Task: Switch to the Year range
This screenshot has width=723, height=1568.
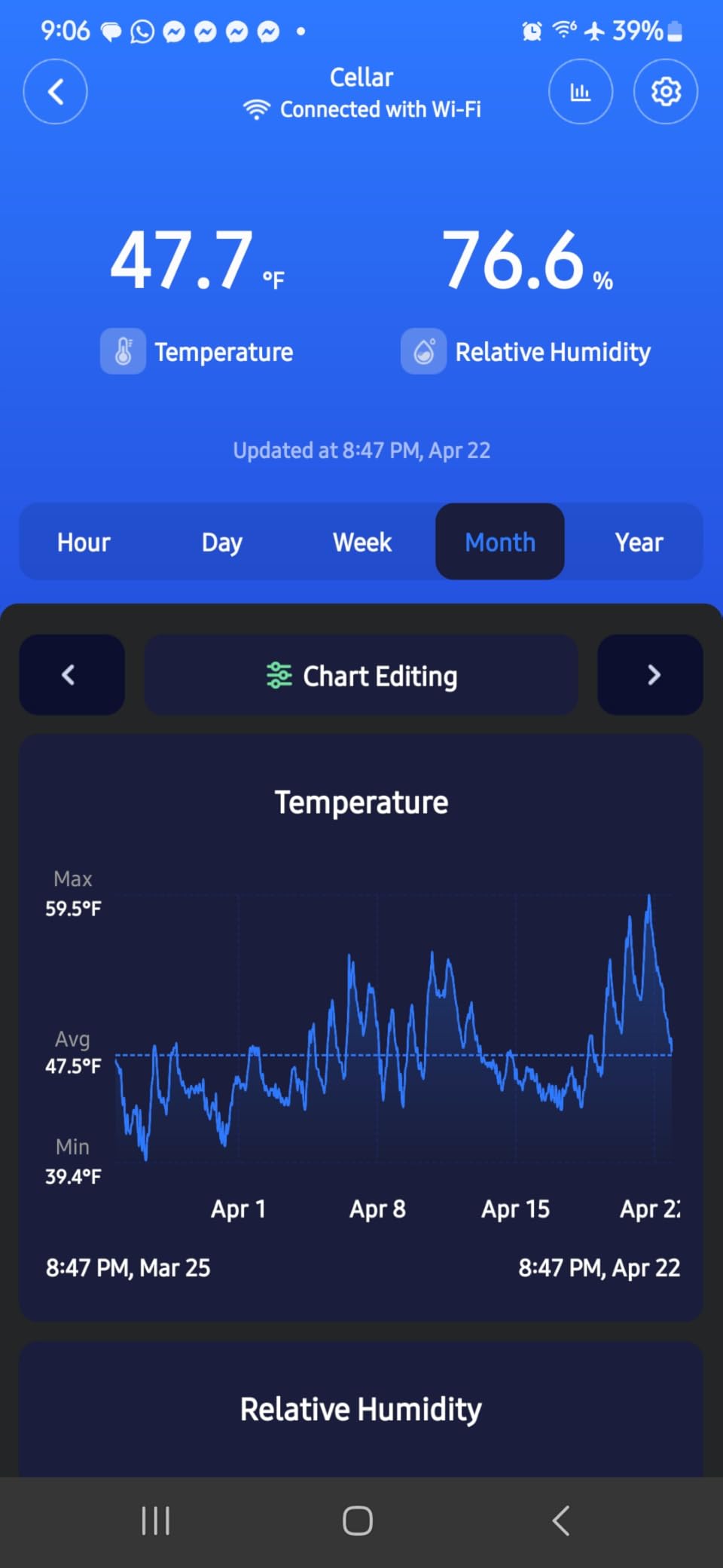Action: point(639,542)
